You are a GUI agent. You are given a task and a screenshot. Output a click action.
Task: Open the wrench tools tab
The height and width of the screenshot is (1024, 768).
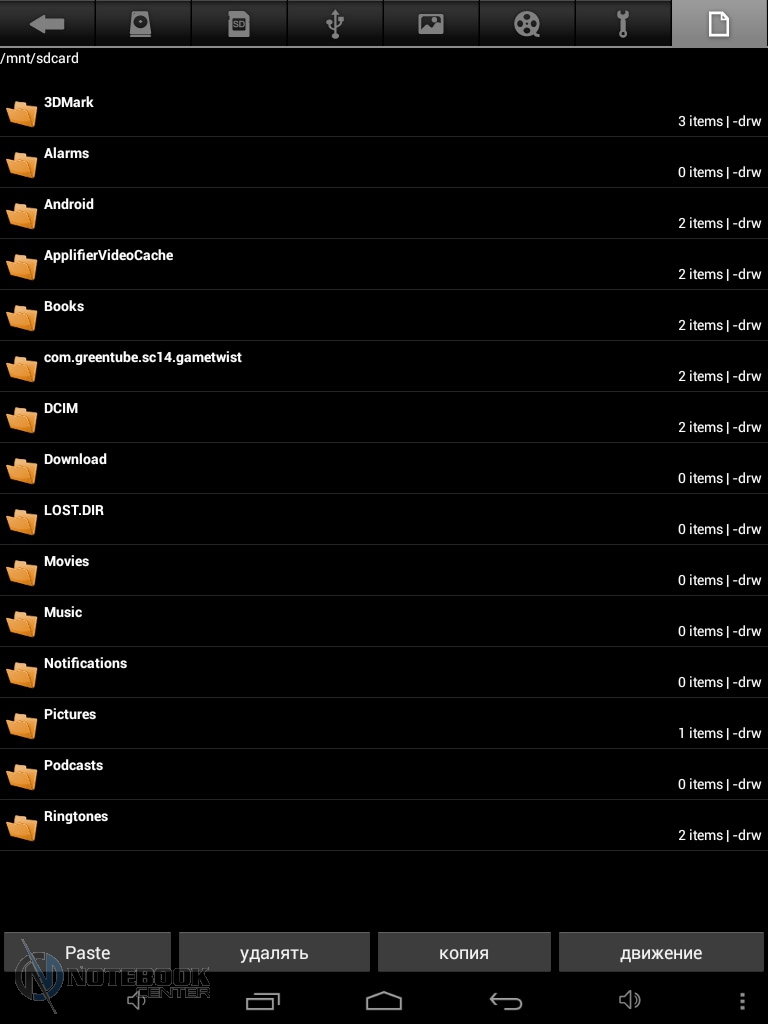[x=622, y=23]
